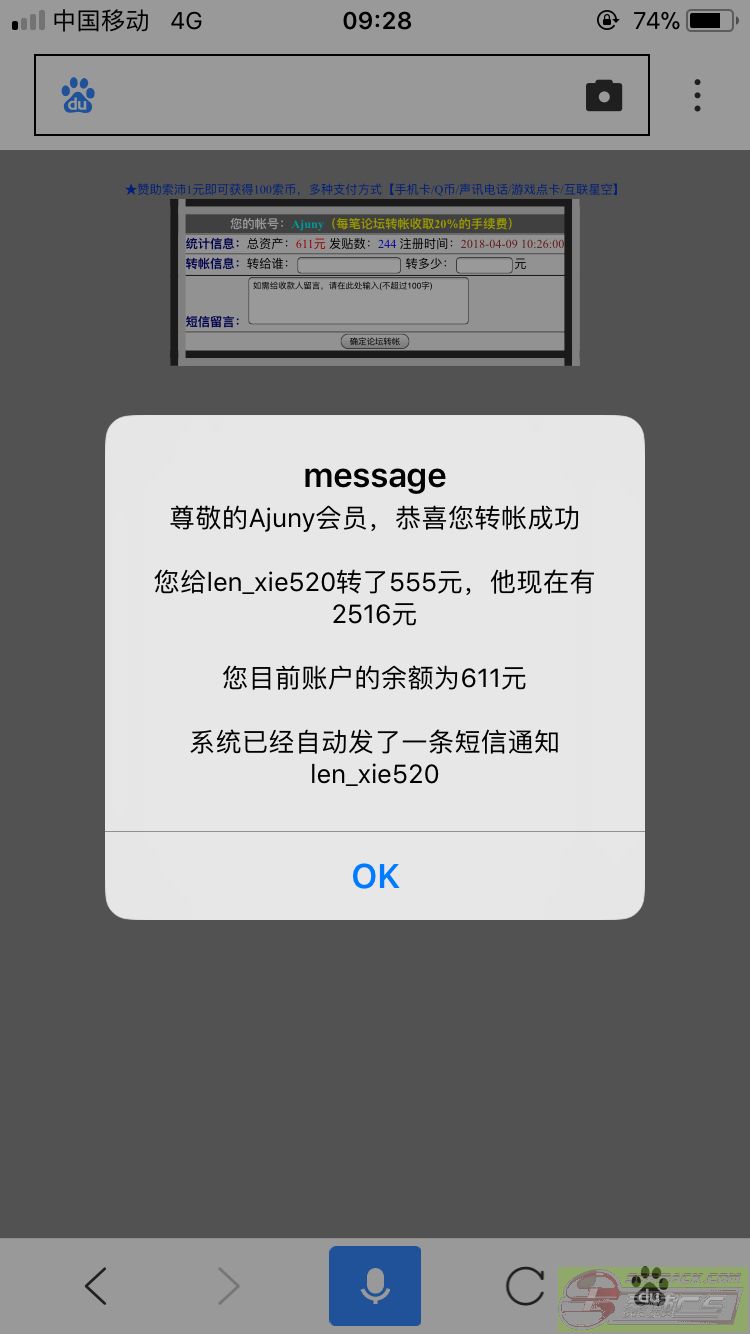This screenshot has height=1334, width=750.
Task: Tap the Baidu address bar field
Action: (x=342, y=95)
